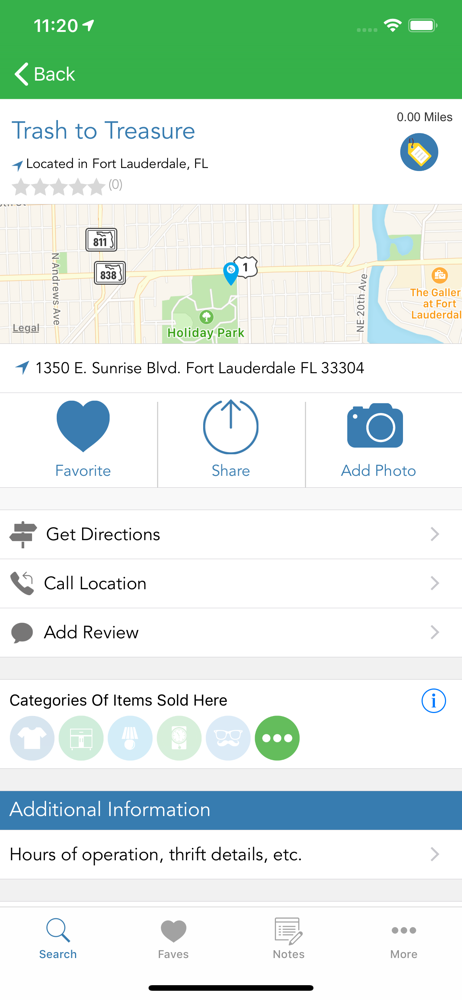
Task: Select the Search tab
Action: pyautogui.click(x=57, y=939)
